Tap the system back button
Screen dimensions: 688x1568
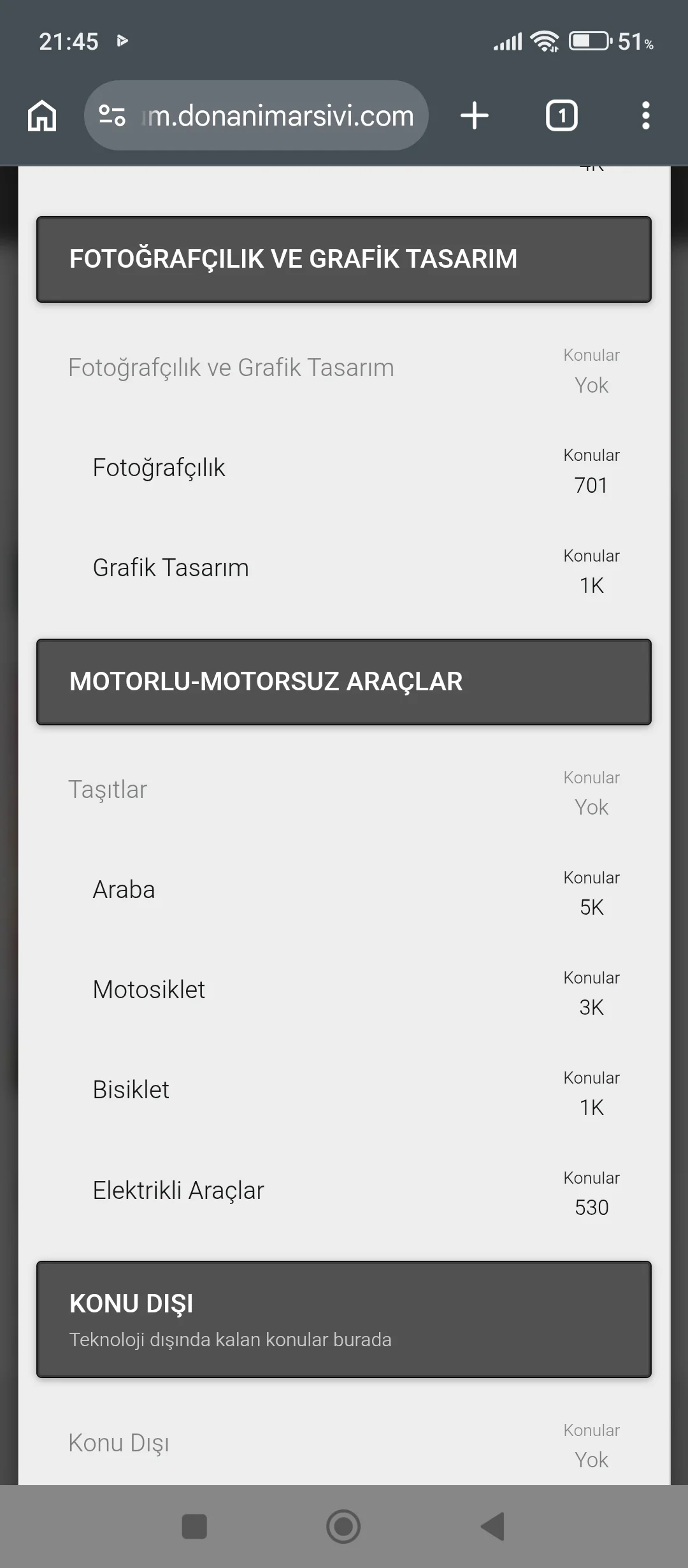tap(492, 1527)
